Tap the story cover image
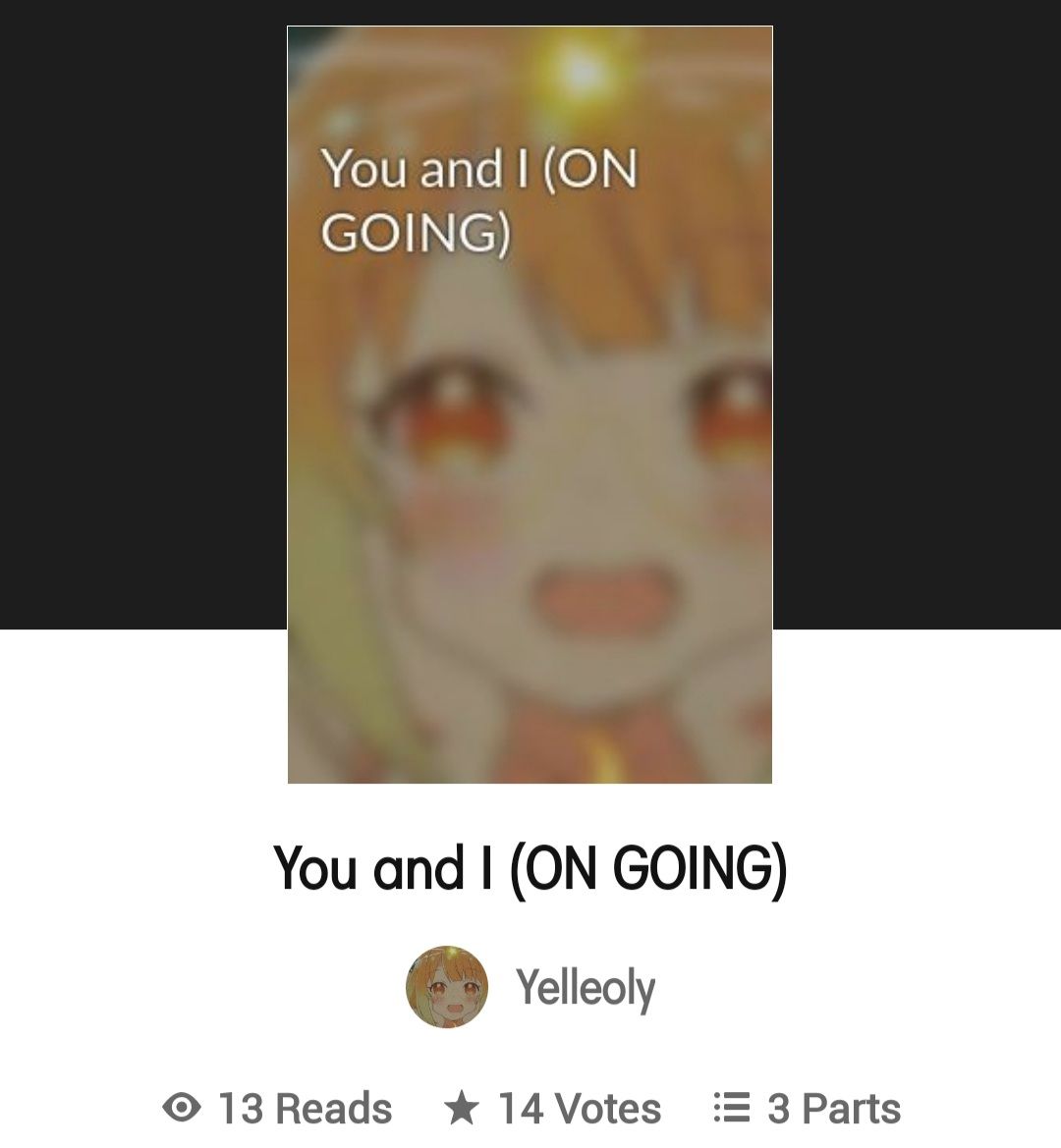The image size is (1061, 1148). tap(530, 405)
